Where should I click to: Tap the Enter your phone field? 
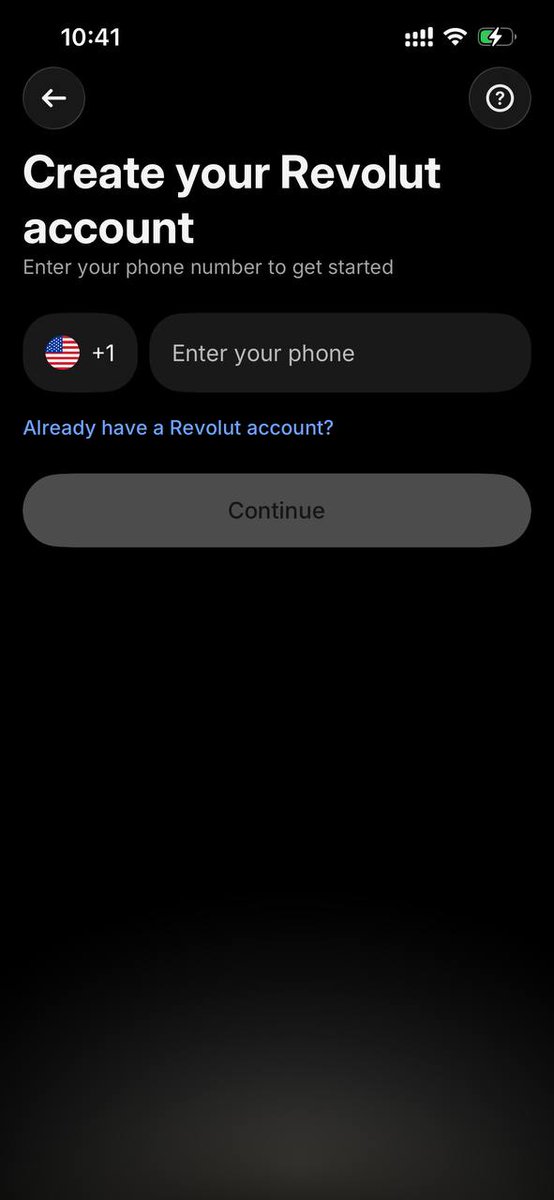tap(340, 353)
